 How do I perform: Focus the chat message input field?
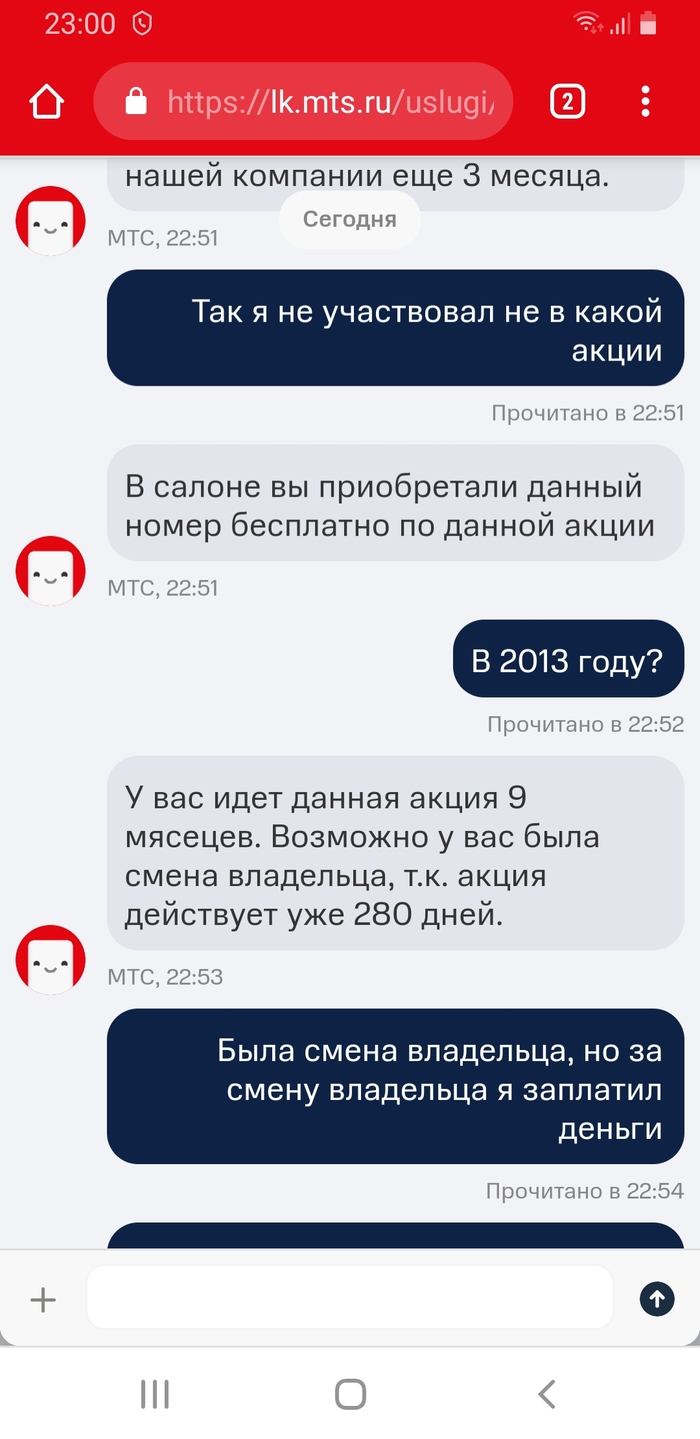point(349,1298)
